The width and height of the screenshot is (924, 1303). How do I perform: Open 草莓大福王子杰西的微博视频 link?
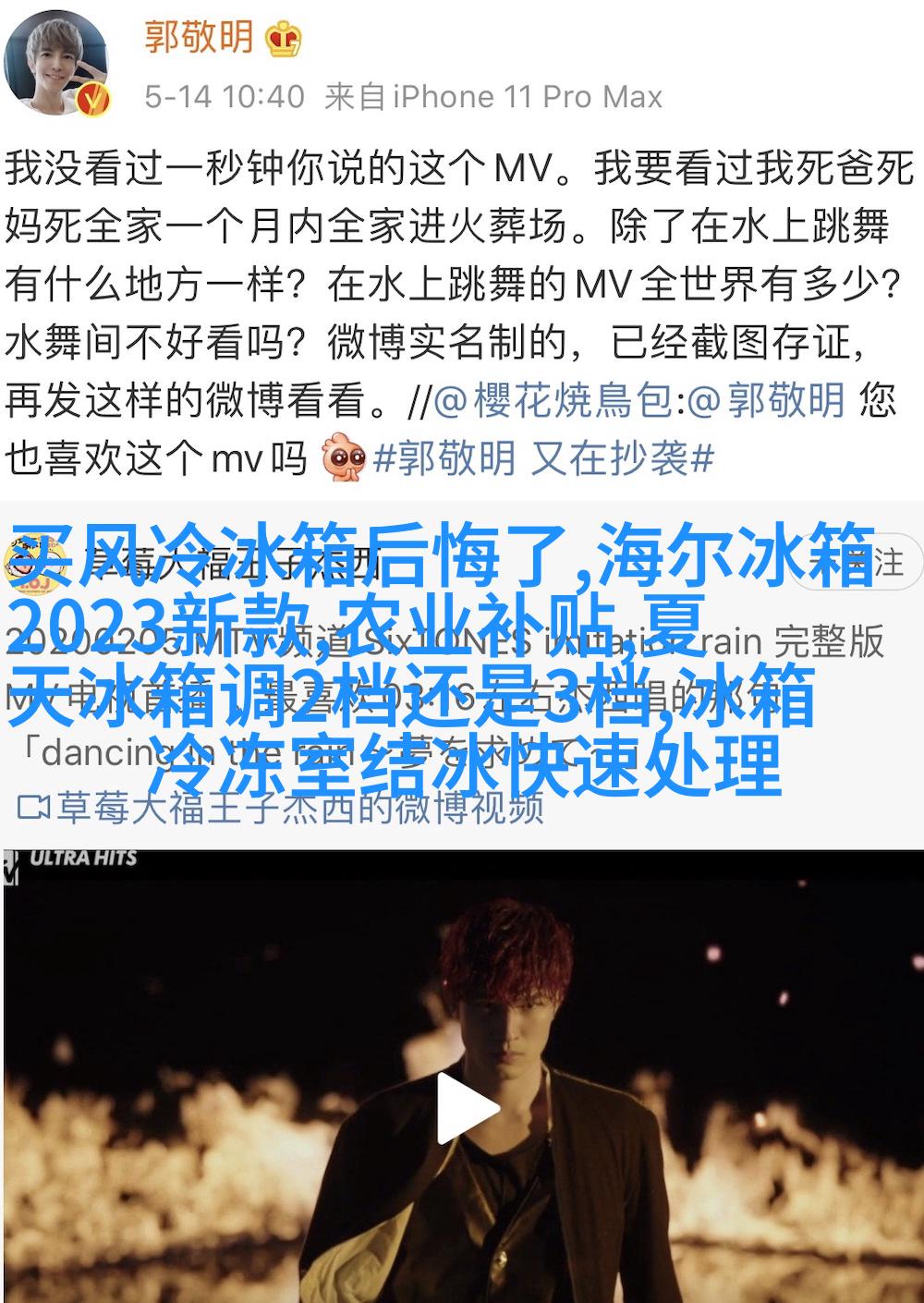point(298,808)
